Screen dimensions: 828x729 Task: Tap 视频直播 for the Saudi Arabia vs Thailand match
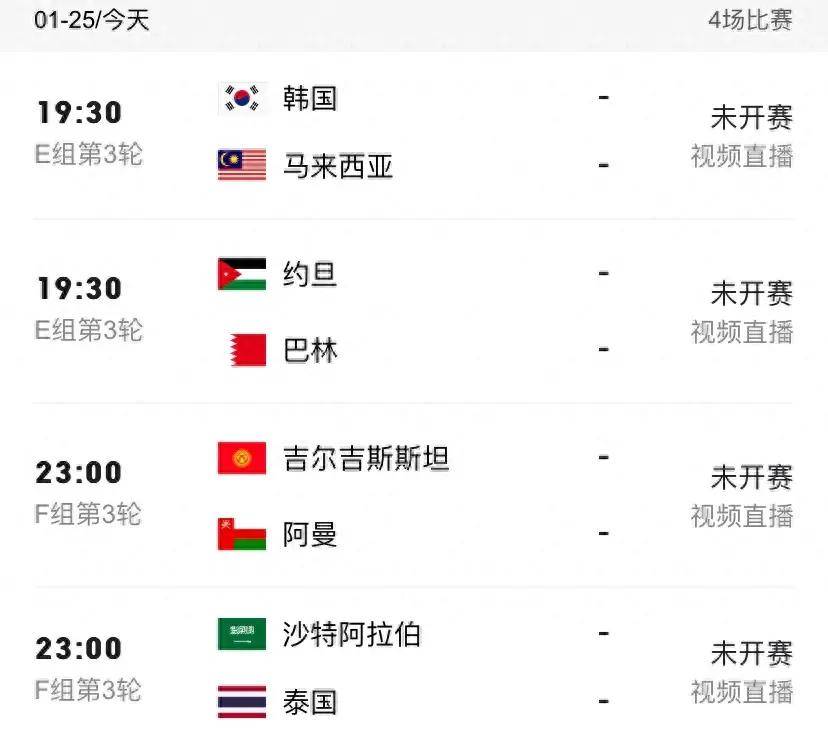[x=741, y=691]
